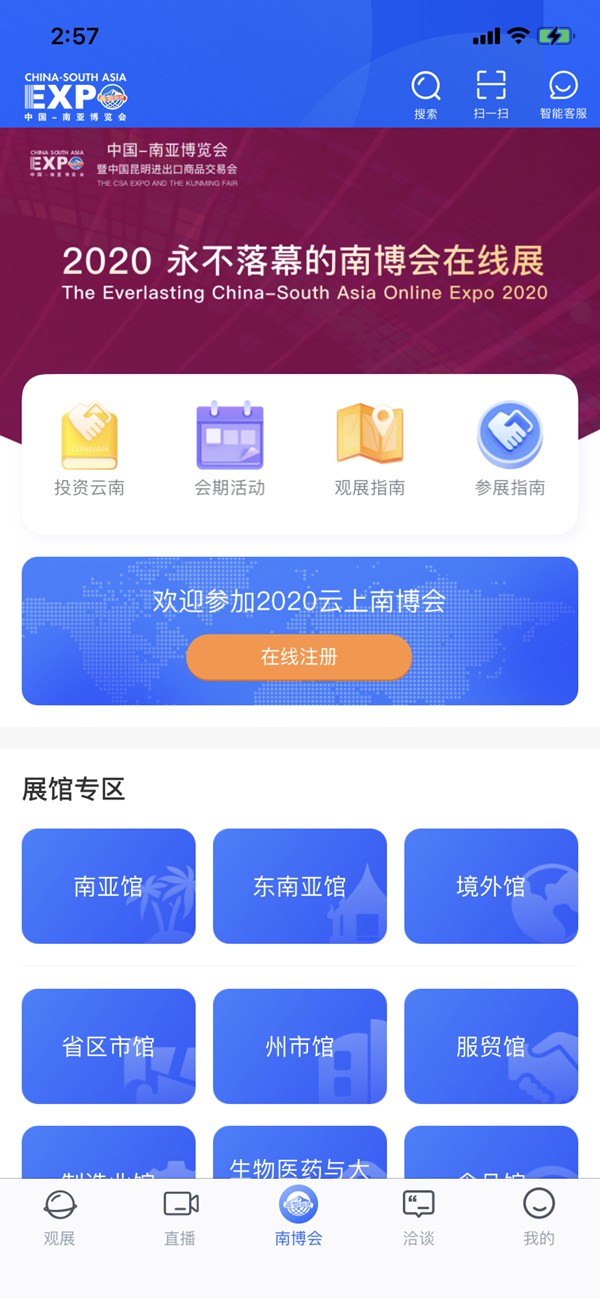600x1299 pixels.
Task: Open 参展指南 exhibitor guide
Action: coord(510,449)
